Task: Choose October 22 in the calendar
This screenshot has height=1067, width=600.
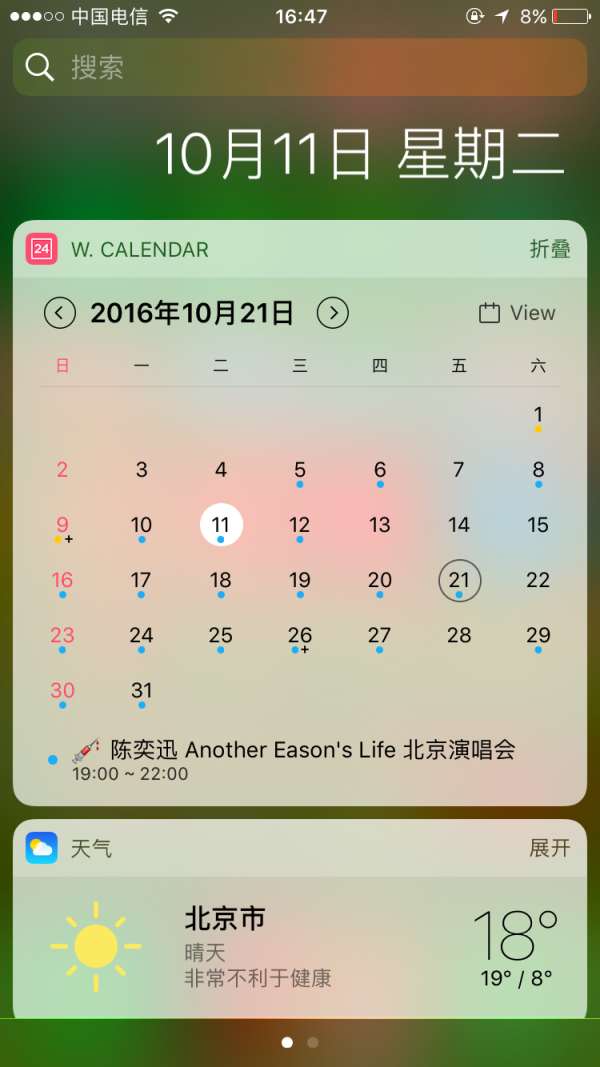Action: (538, 580)
